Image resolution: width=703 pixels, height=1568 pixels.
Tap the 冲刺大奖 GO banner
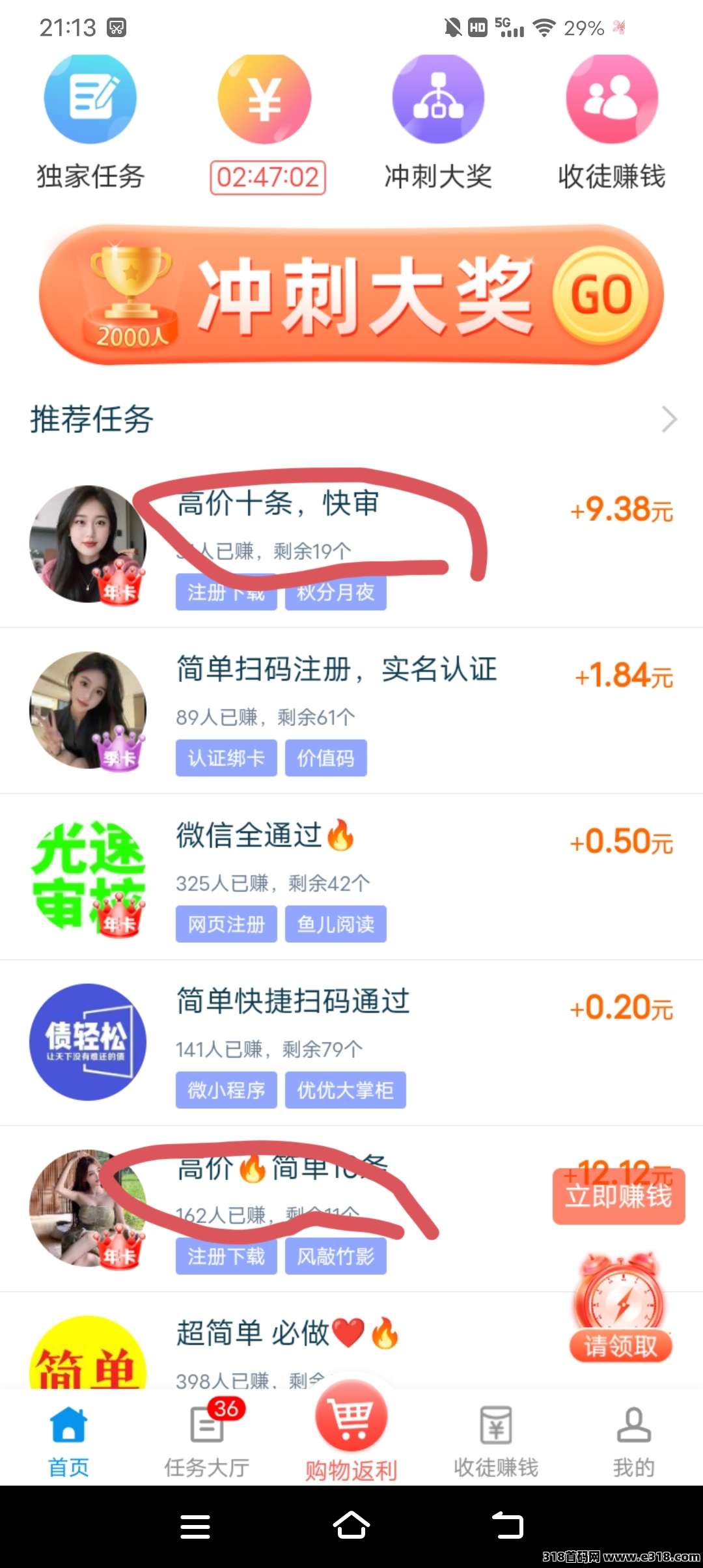point(351,294)
